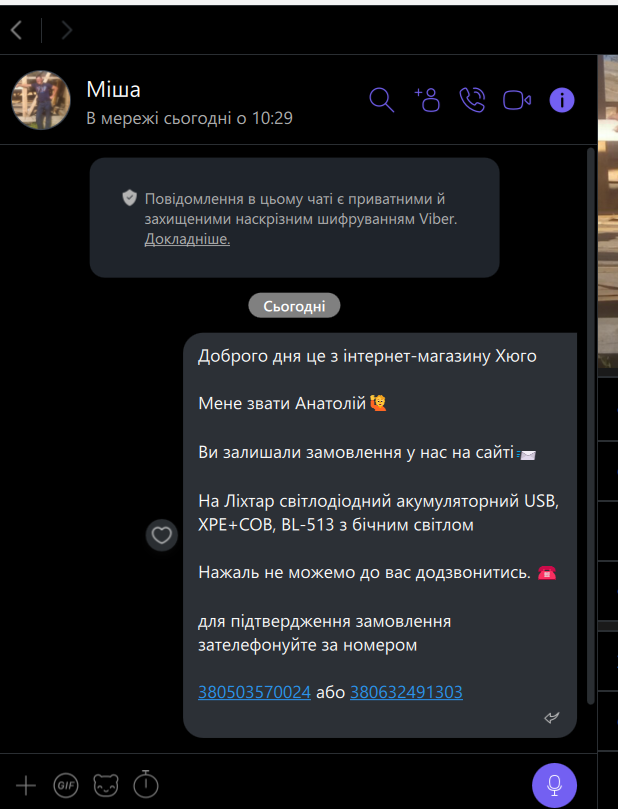Open Міша's profile picture
618x809 pixels.
pyautogui.click(x=39, y=100)
